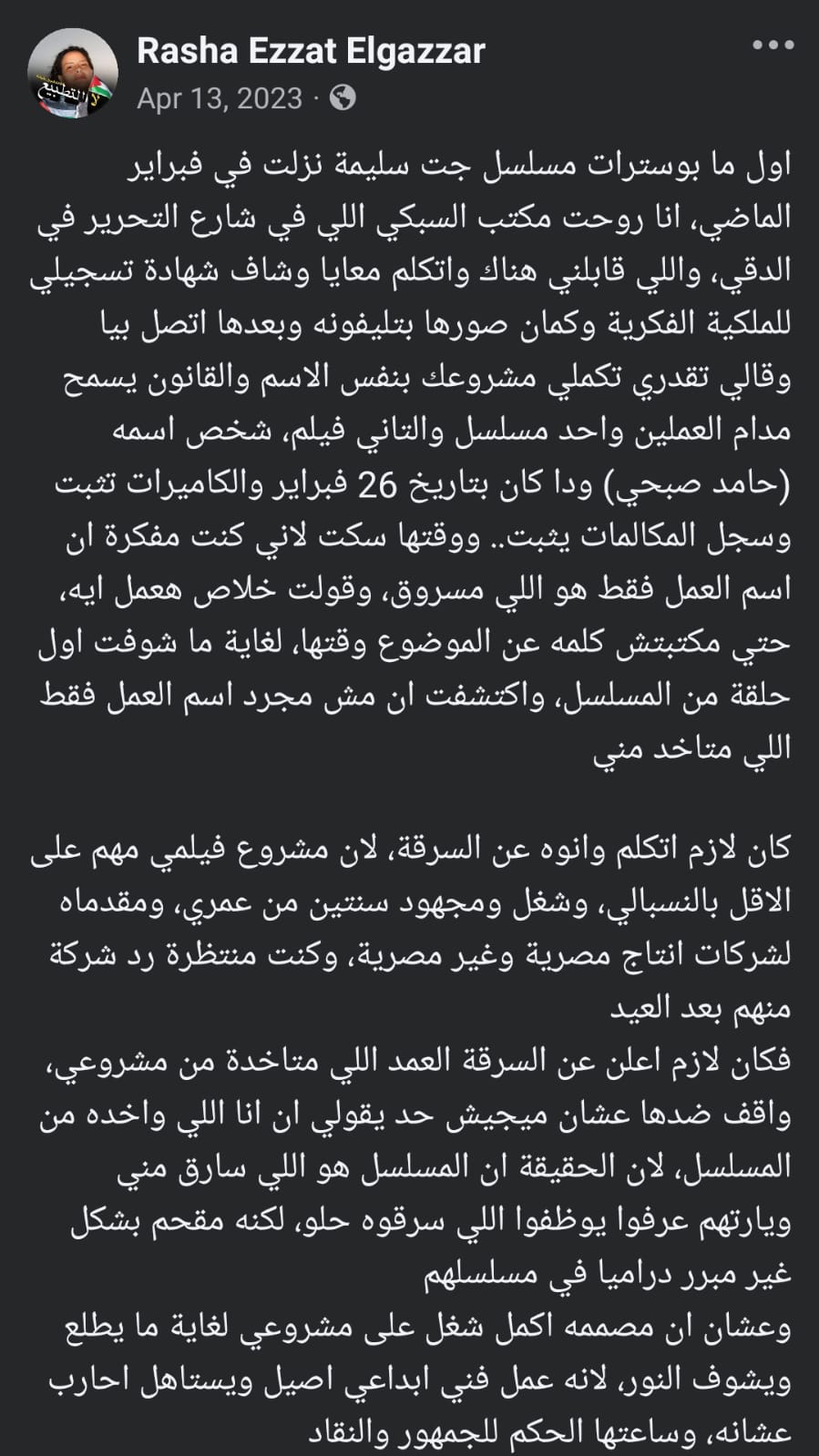Open the Apr 13, 2023 post timestamp

pos(220,98)
